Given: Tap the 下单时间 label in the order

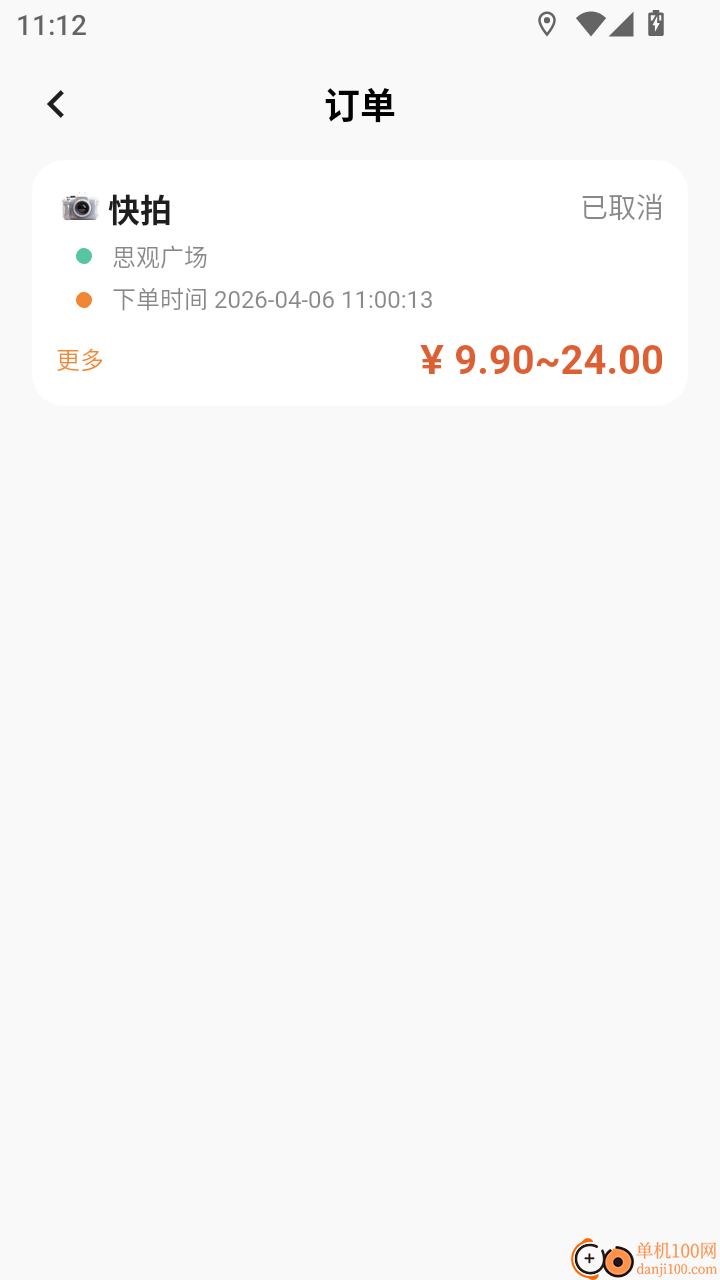Looking at the screenshot, I should 162,299.
